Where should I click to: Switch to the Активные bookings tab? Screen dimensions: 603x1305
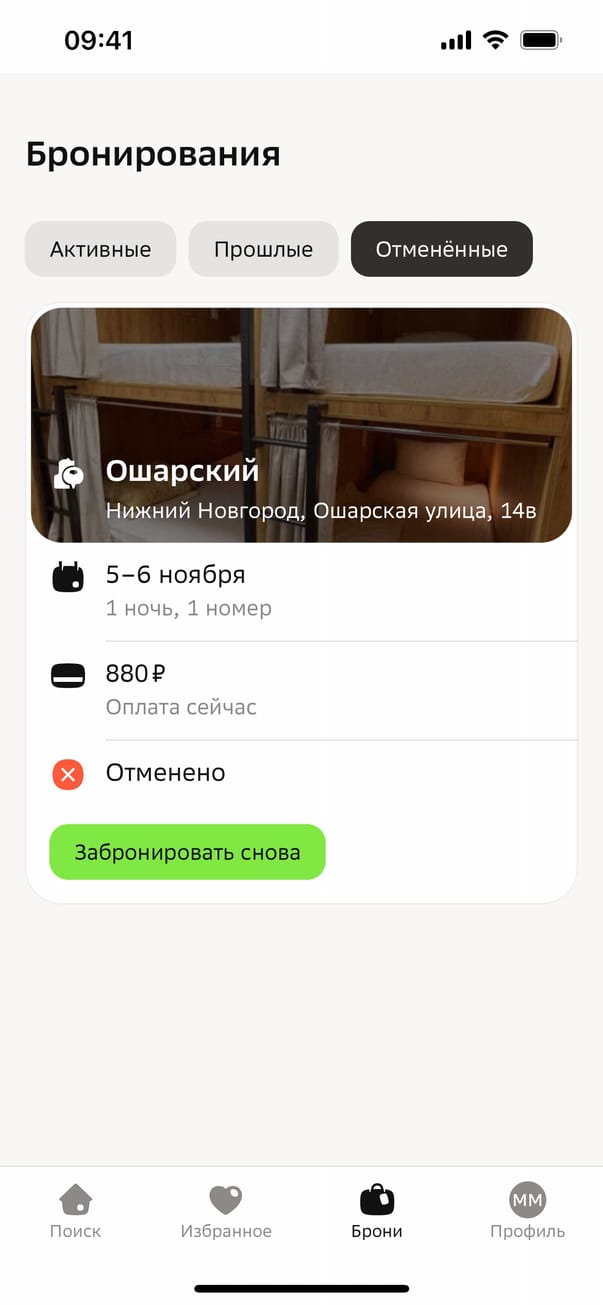click(x=100, y=249)
